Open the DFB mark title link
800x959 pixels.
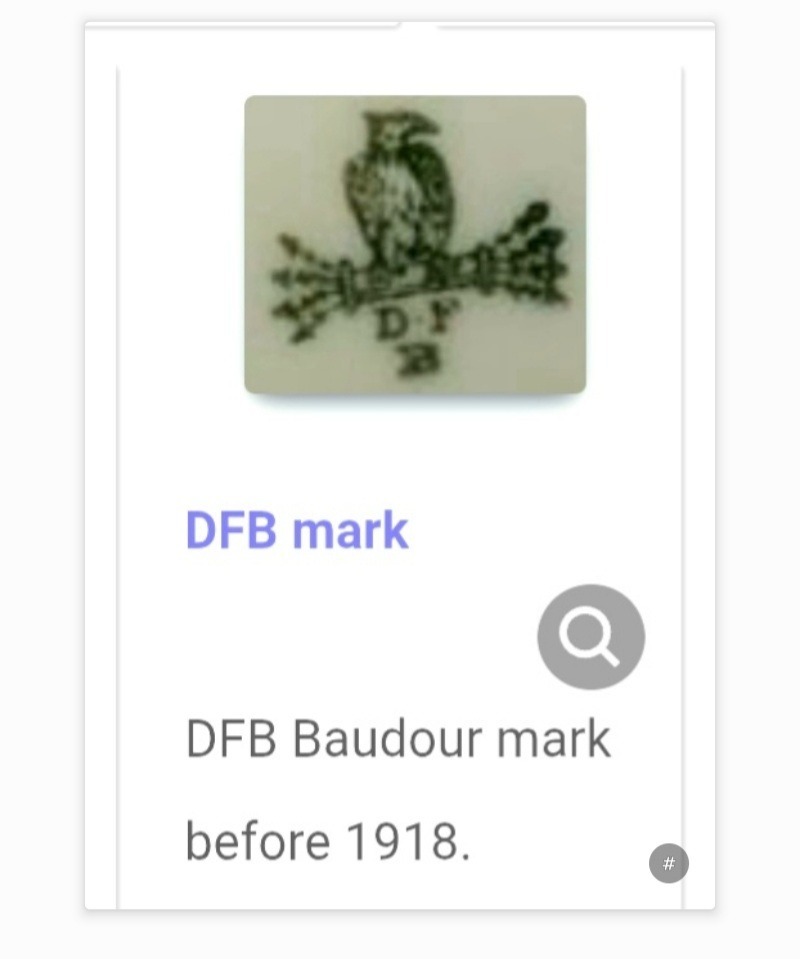297,530
